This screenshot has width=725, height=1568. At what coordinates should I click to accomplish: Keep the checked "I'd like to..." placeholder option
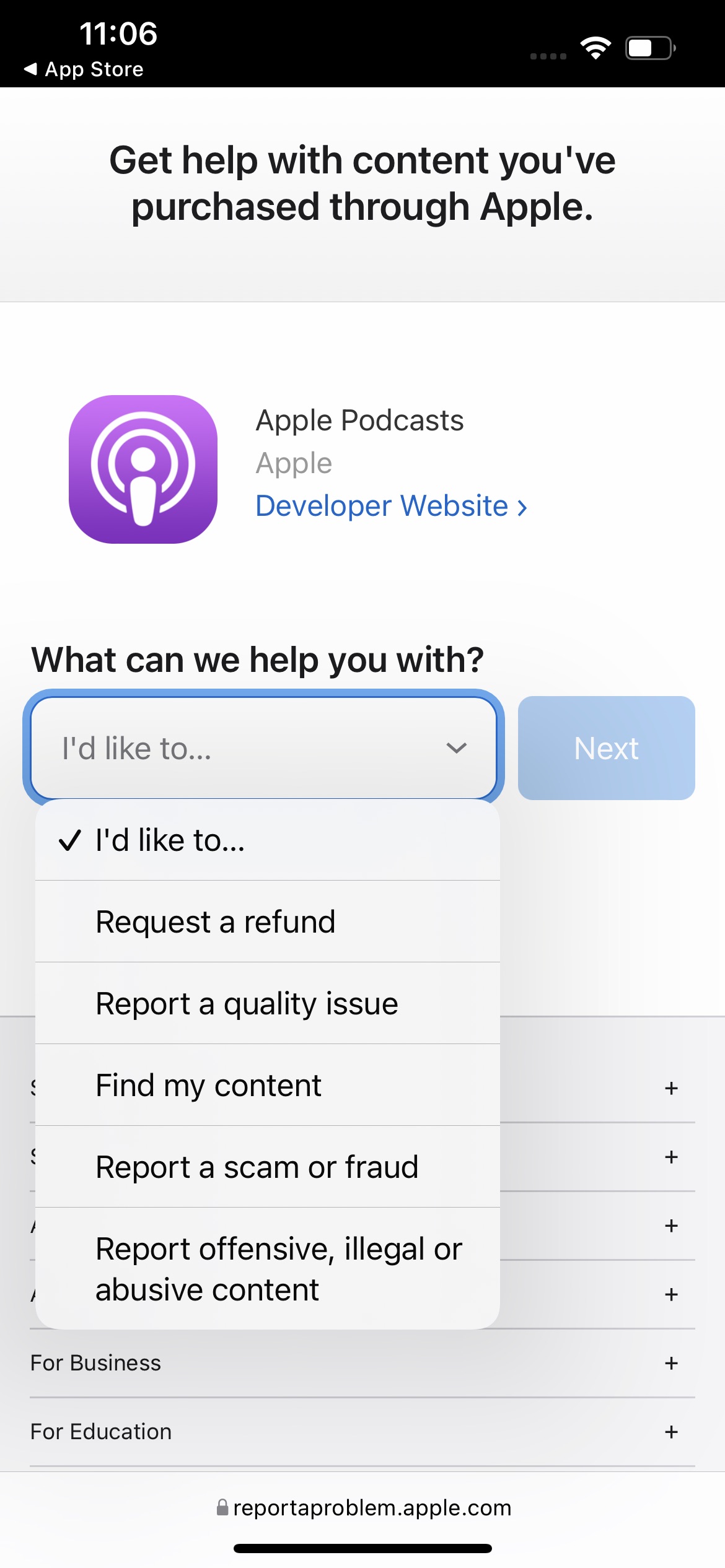[x=170, y=840]
